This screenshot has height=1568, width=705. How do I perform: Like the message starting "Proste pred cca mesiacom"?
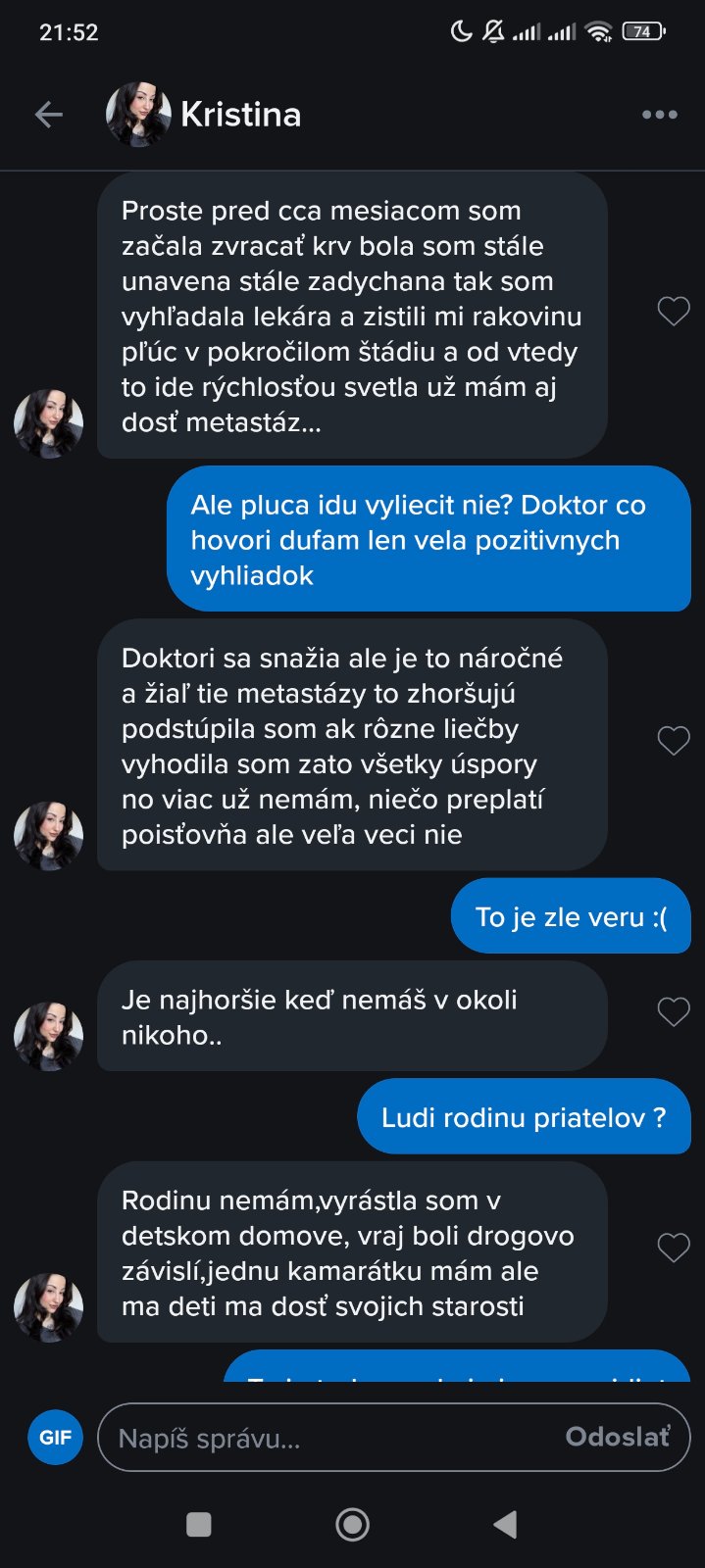[x=674, y=312]
